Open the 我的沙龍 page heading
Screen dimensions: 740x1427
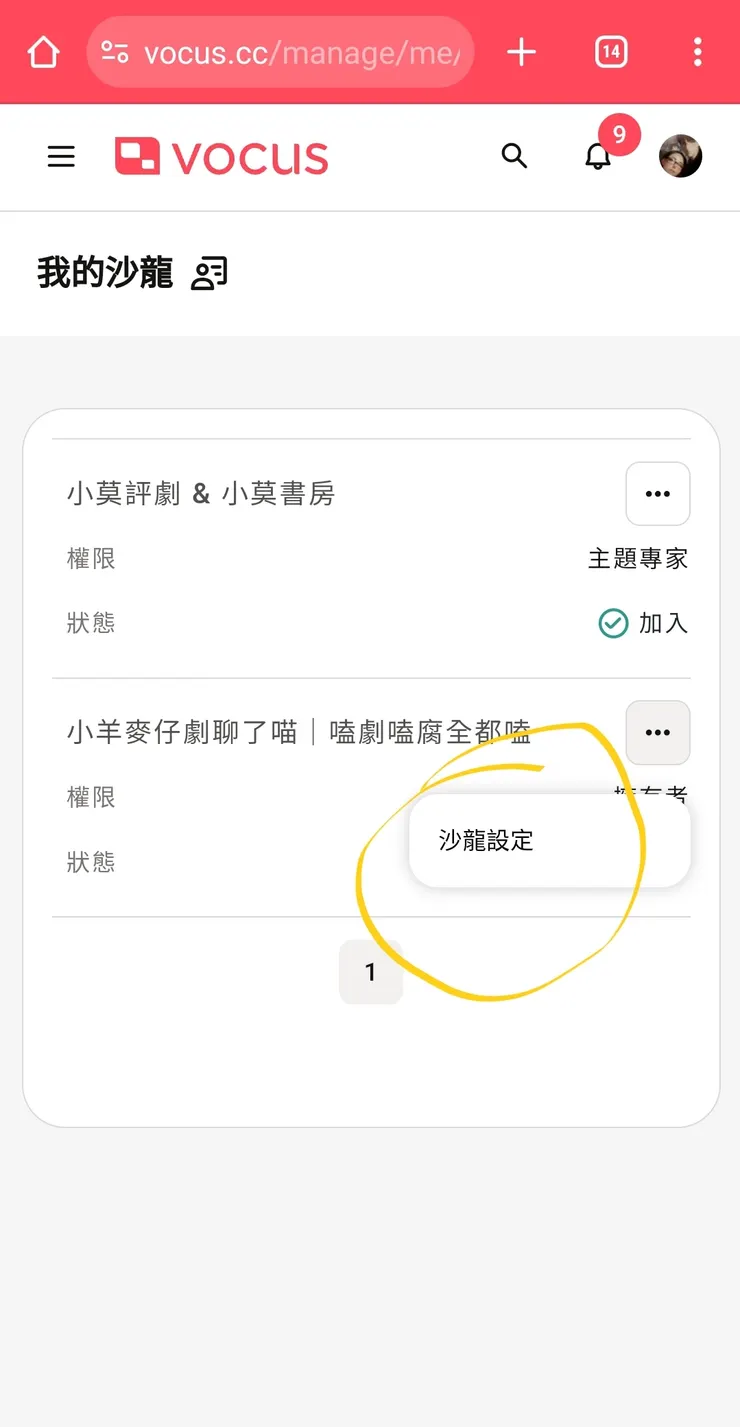[103, 271]
